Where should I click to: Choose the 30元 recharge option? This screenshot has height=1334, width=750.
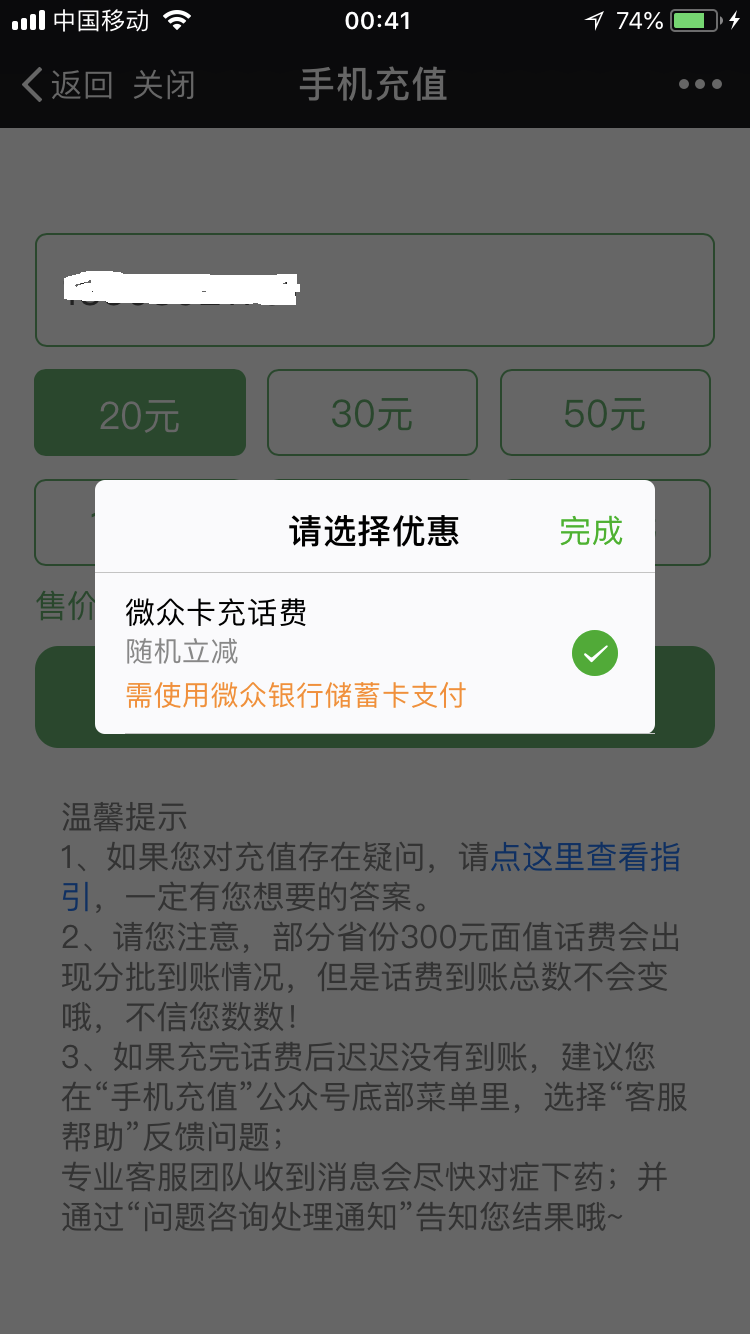372,413
